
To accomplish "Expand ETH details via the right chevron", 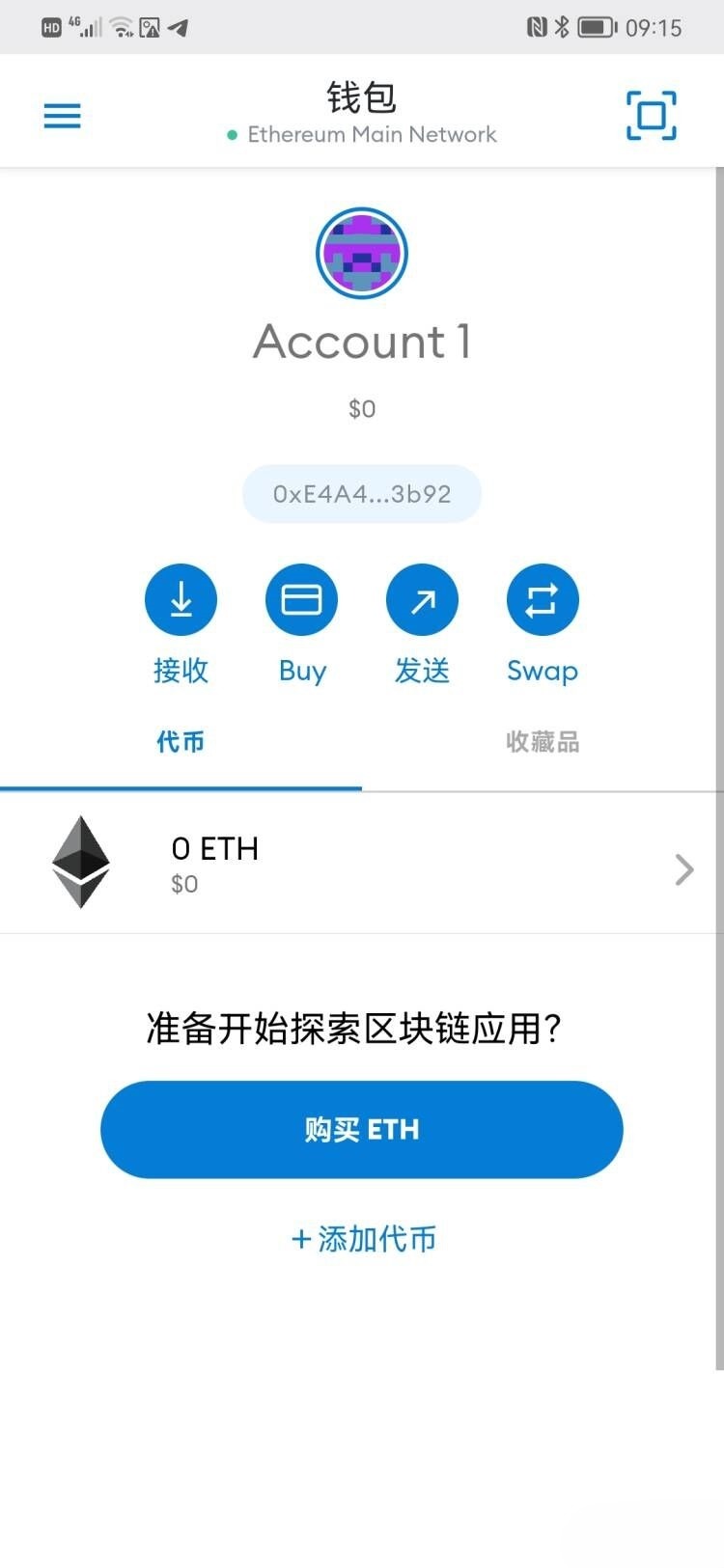I will pyautogui.click(x=684, y=869).
